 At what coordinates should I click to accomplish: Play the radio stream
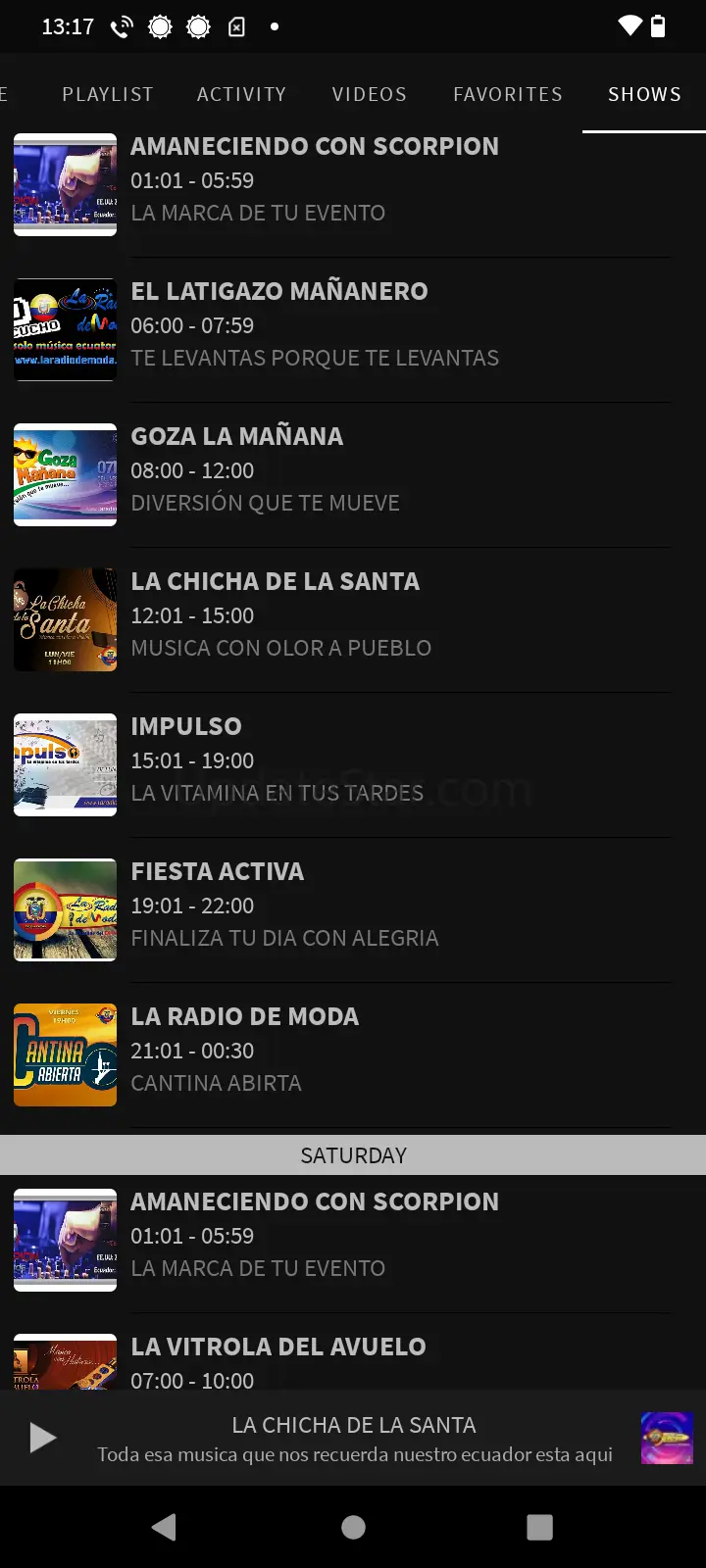point(43,1438)
